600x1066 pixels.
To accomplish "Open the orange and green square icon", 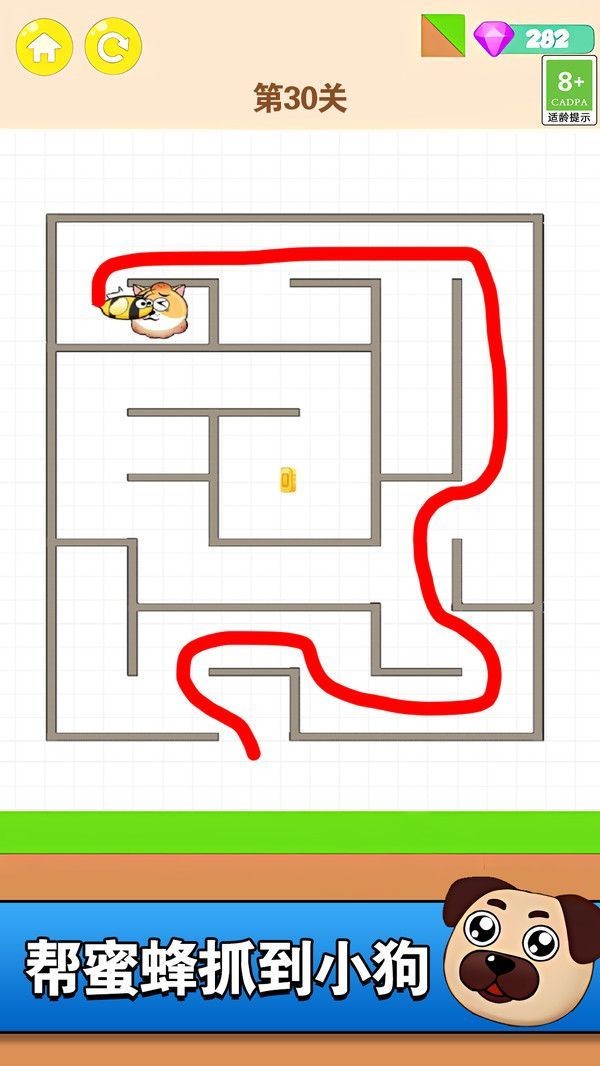I will coord(443,36).
